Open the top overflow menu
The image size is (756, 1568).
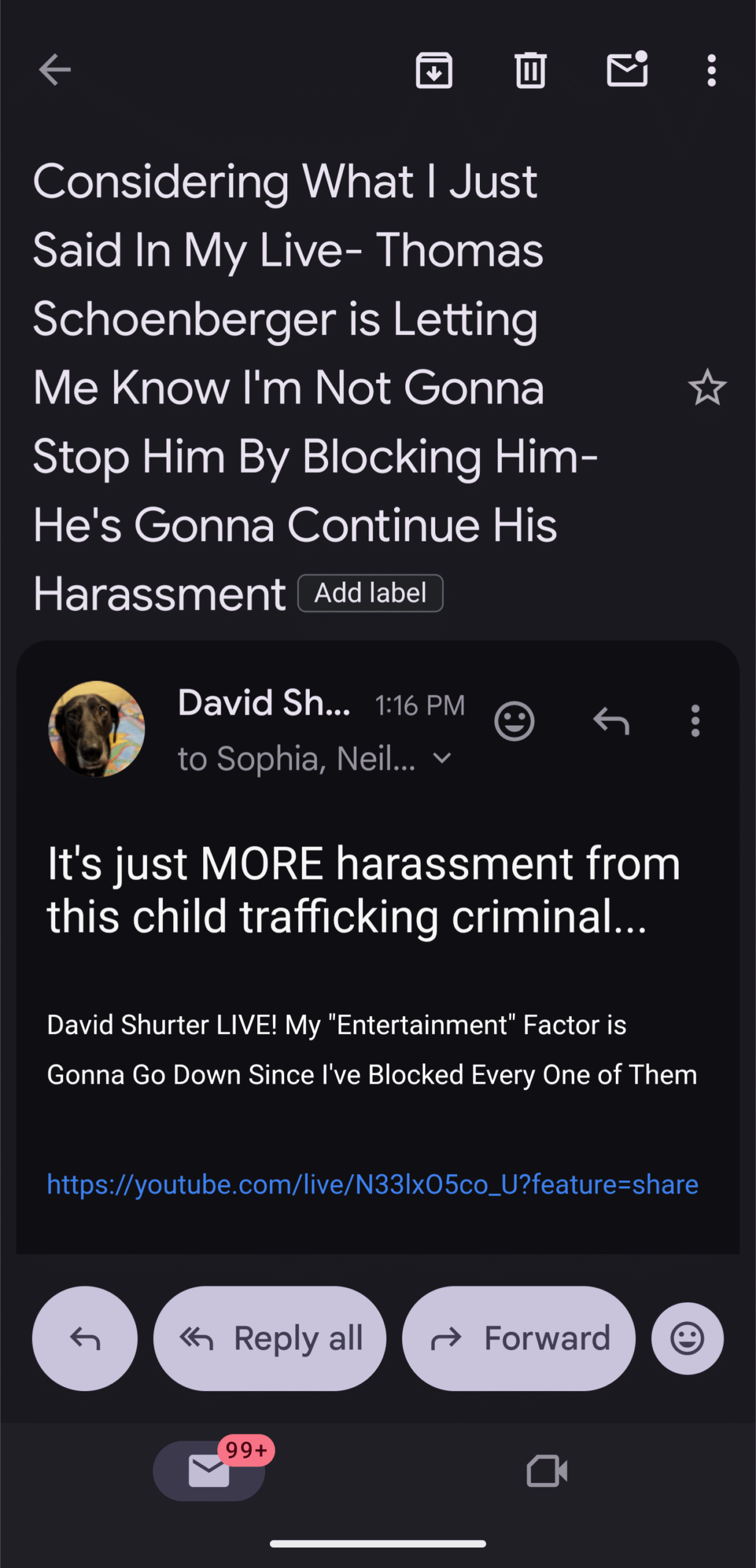711,70
